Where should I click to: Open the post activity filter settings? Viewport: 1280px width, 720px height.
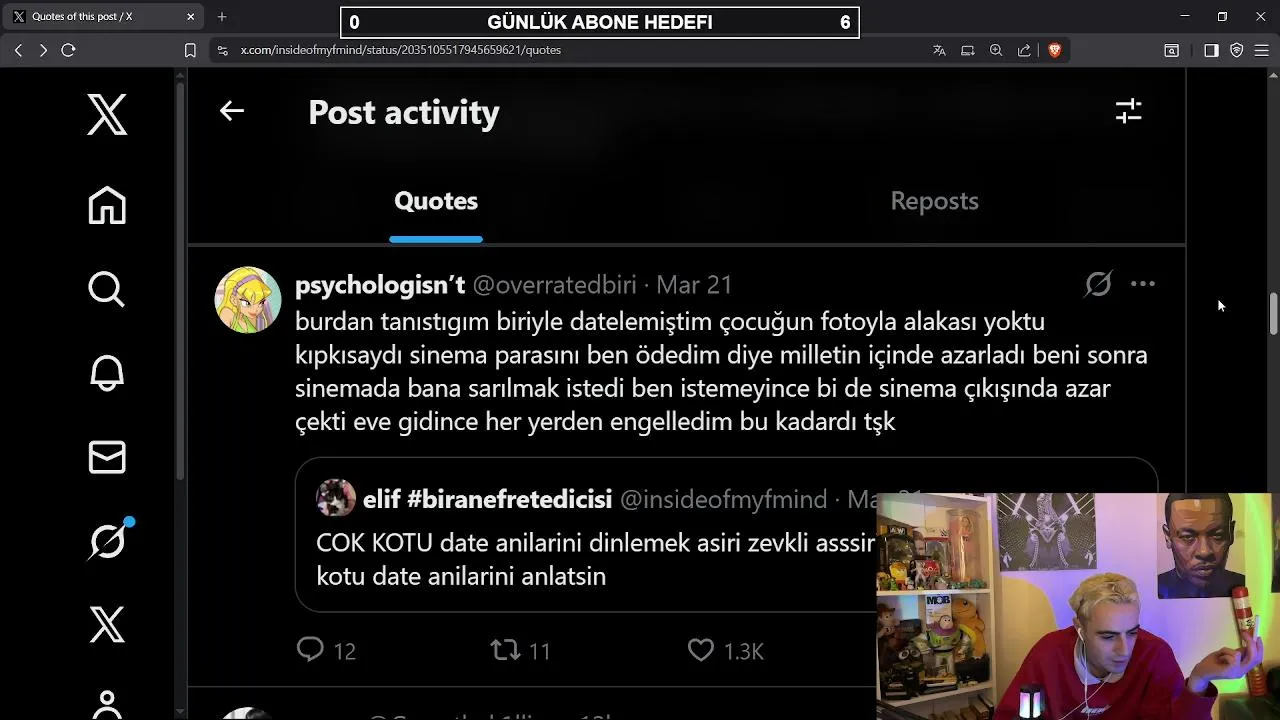point(1128,111)
